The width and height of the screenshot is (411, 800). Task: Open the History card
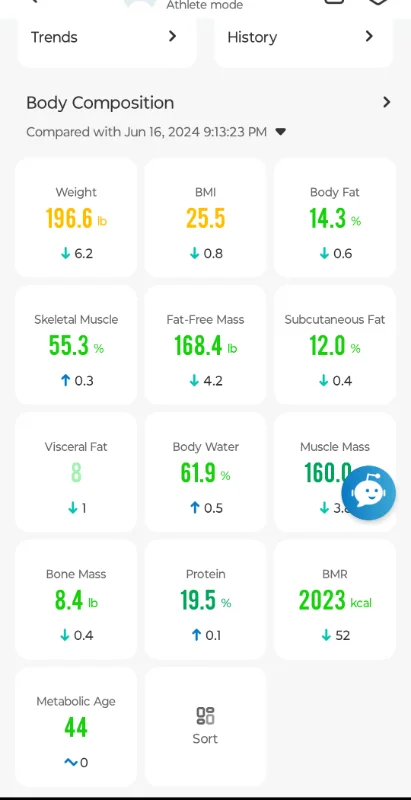[303, 42]
